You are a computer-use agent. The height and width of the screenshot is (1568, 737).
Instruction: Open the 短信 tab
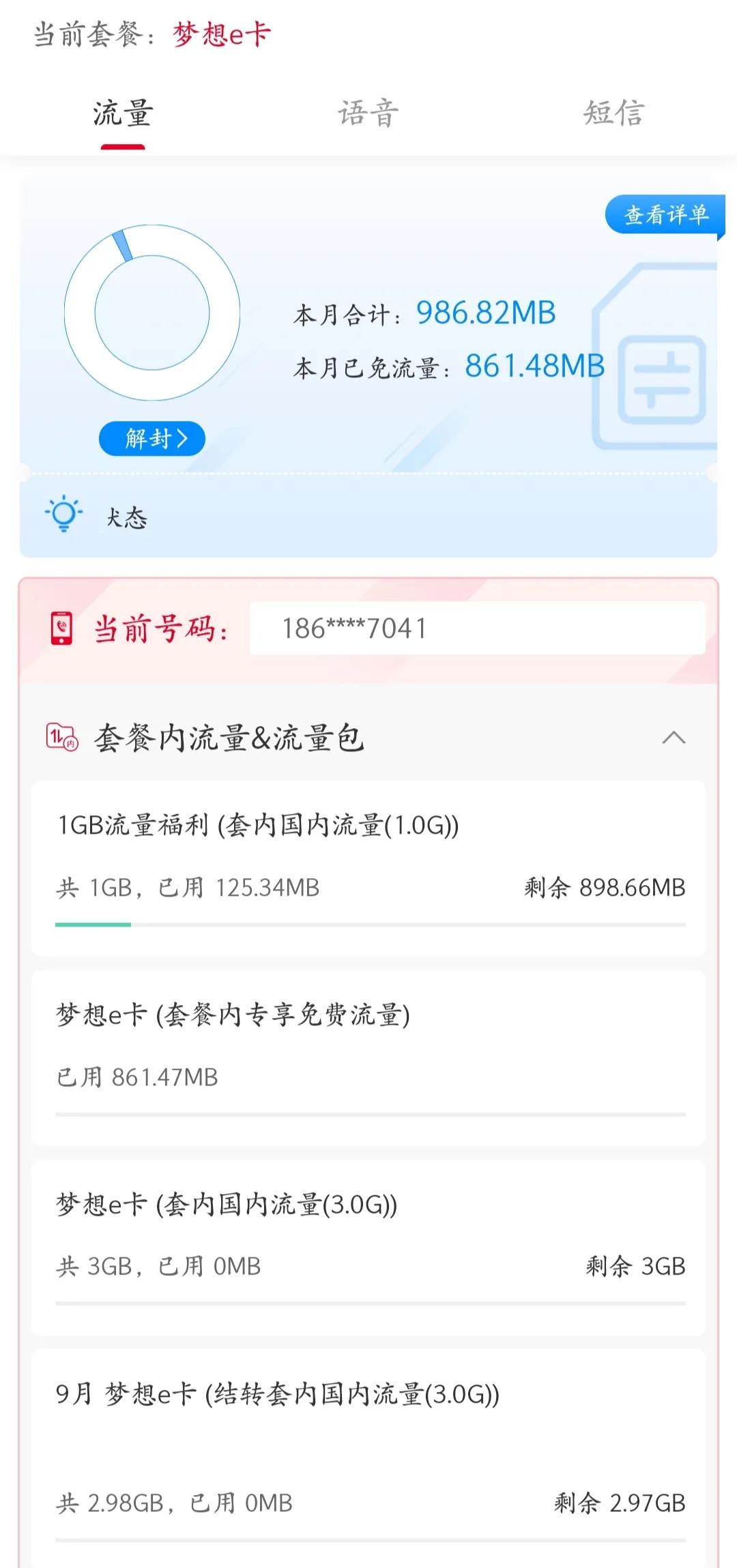pos(613,115)
